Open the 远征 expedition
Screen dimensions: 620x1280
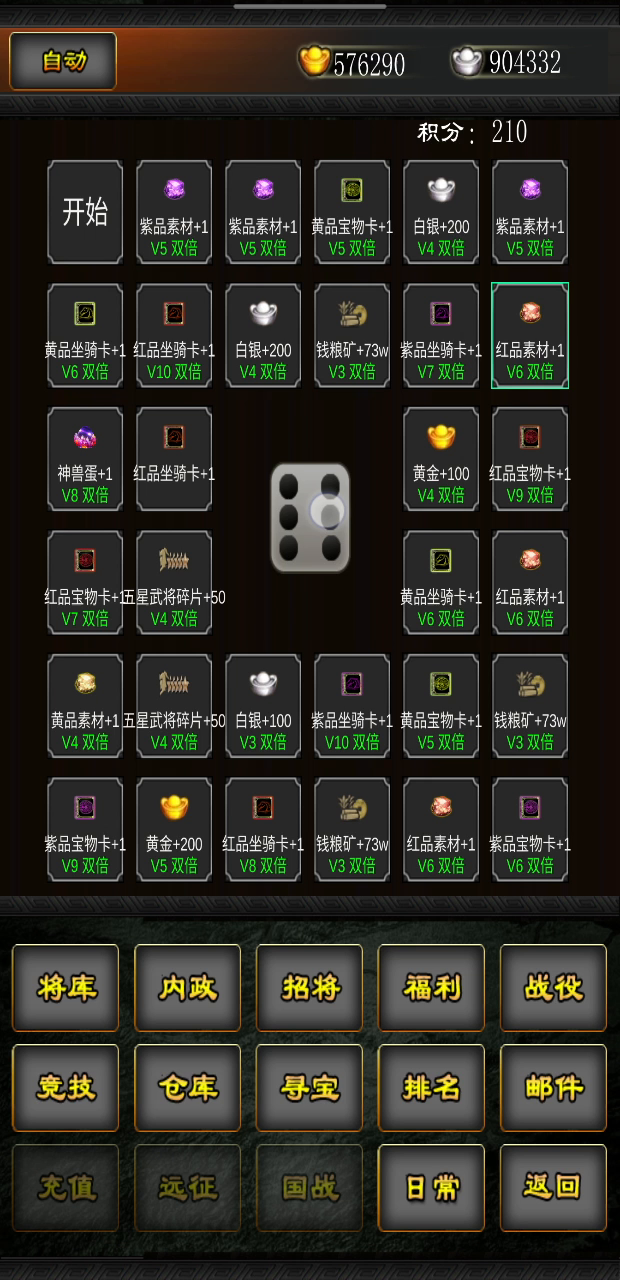pos(188,1188)
